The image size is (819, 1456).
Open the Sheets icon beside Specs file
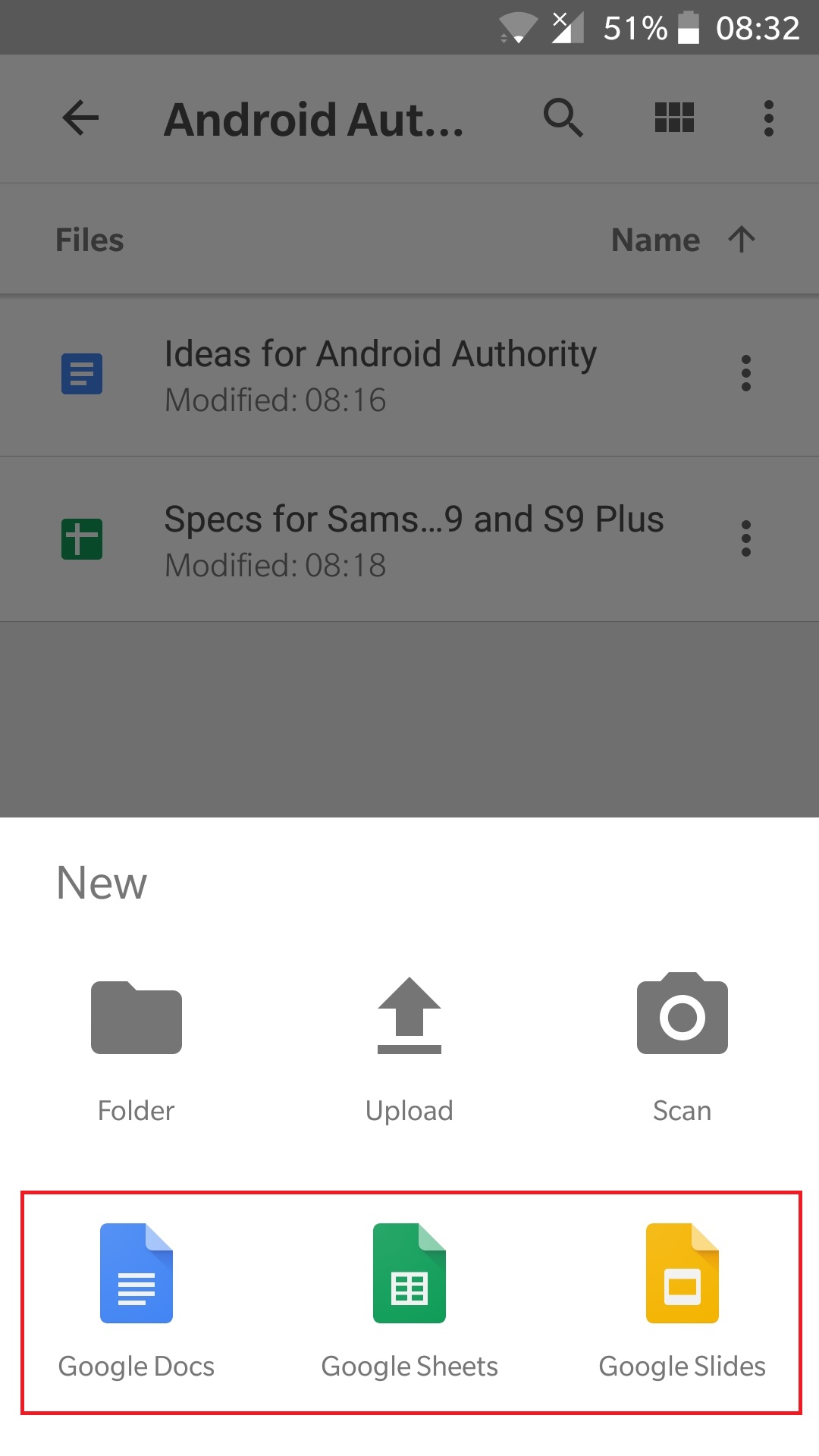point(81,538)
